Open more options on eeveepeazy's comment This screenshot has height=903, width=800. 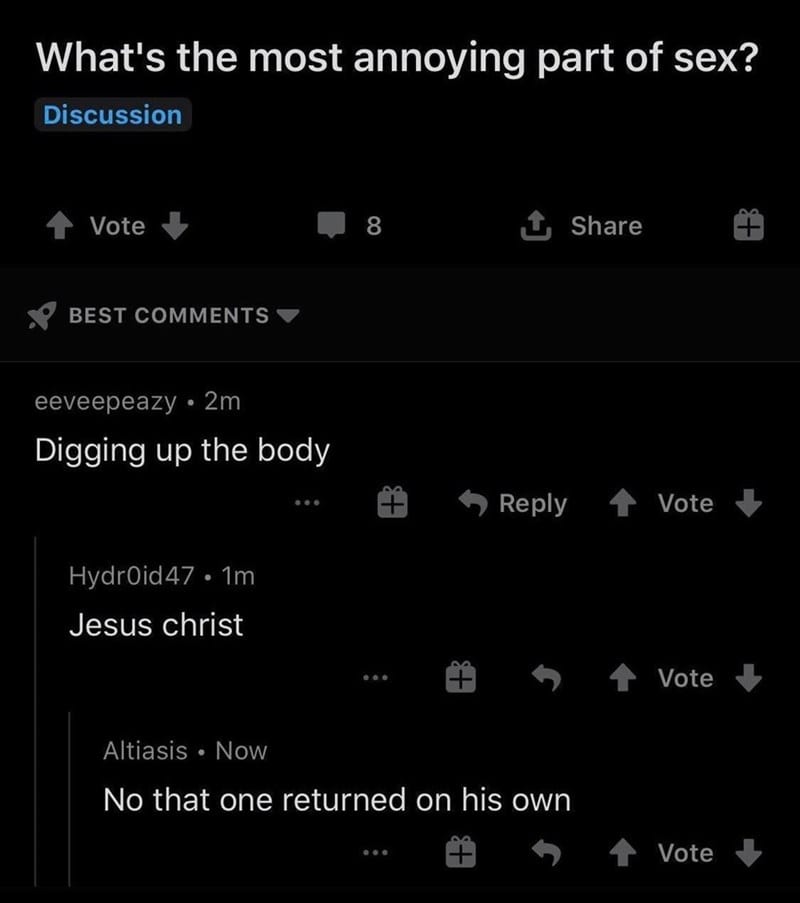[x=308, y=503]
